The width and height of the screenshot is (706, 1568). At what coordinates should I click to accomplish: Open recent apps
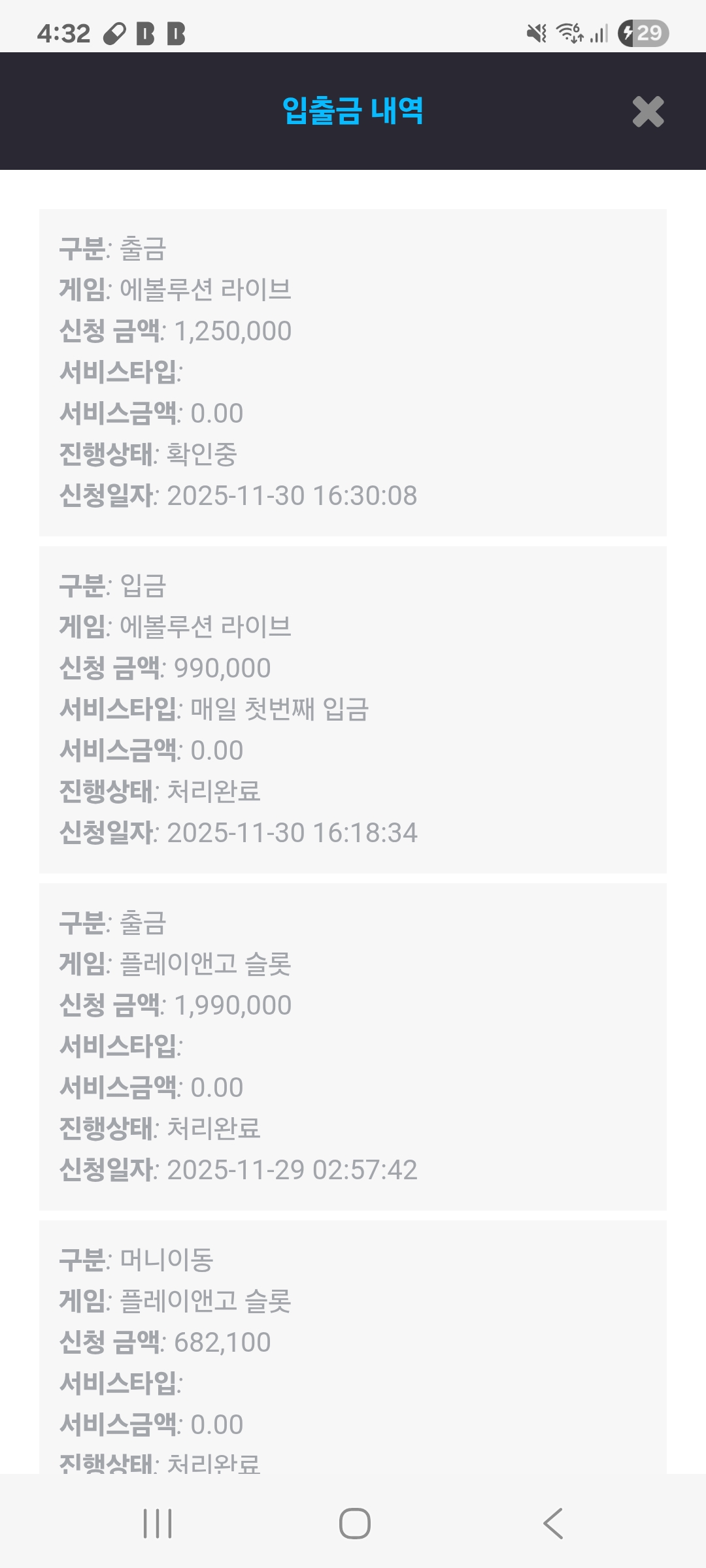click(158, 1524)
